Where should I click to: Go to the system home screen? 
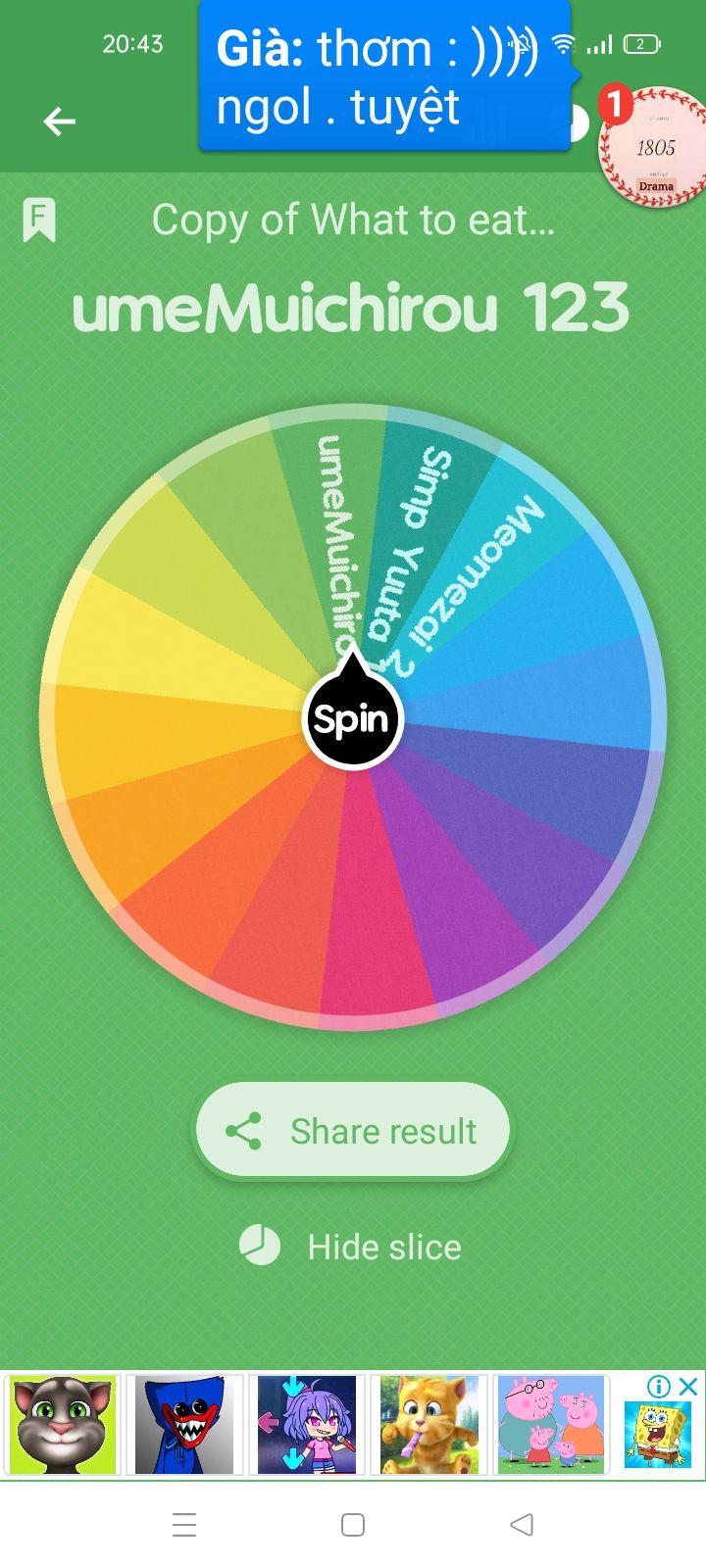353,1525
